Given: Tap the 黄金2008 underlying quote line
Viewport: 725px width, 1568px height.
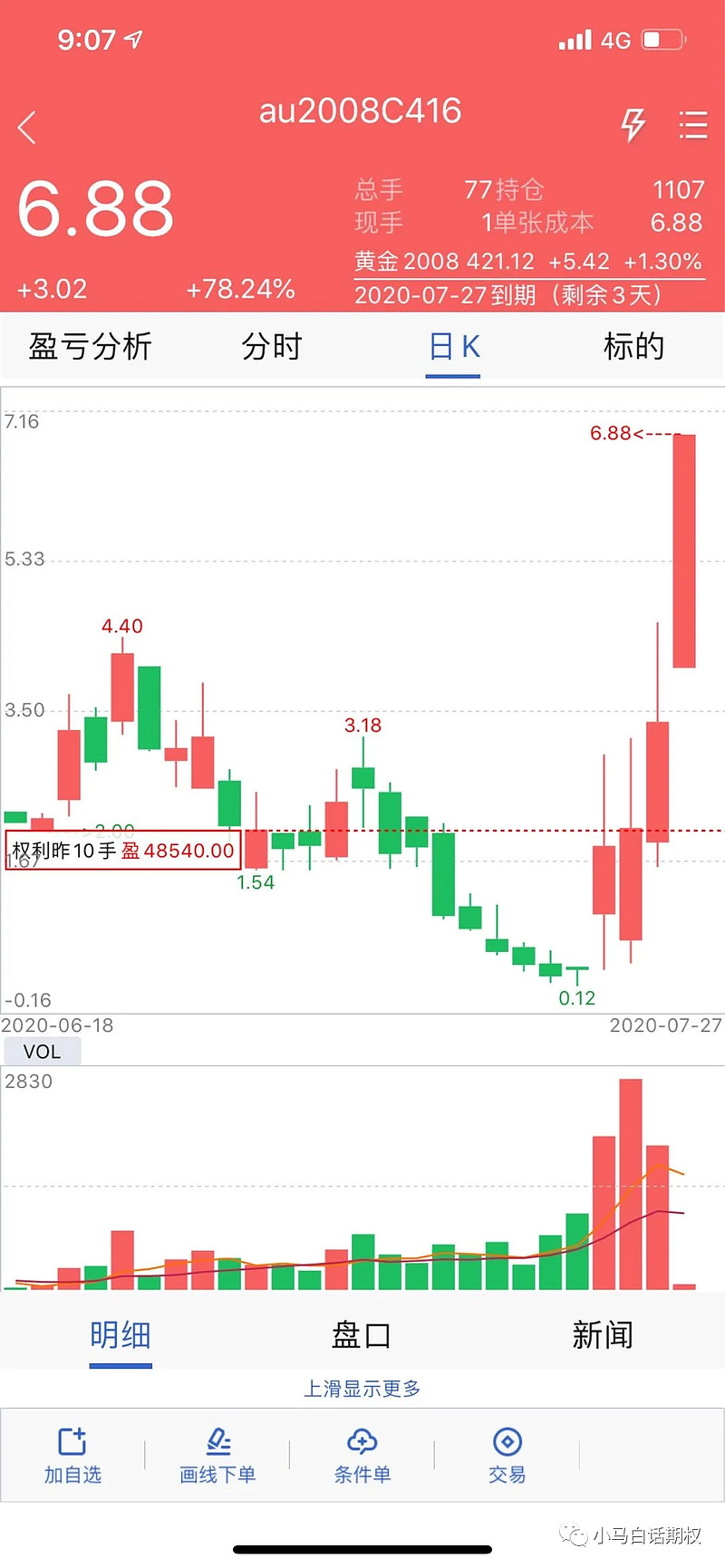Looking at the screenshot, I should (528, 262).
